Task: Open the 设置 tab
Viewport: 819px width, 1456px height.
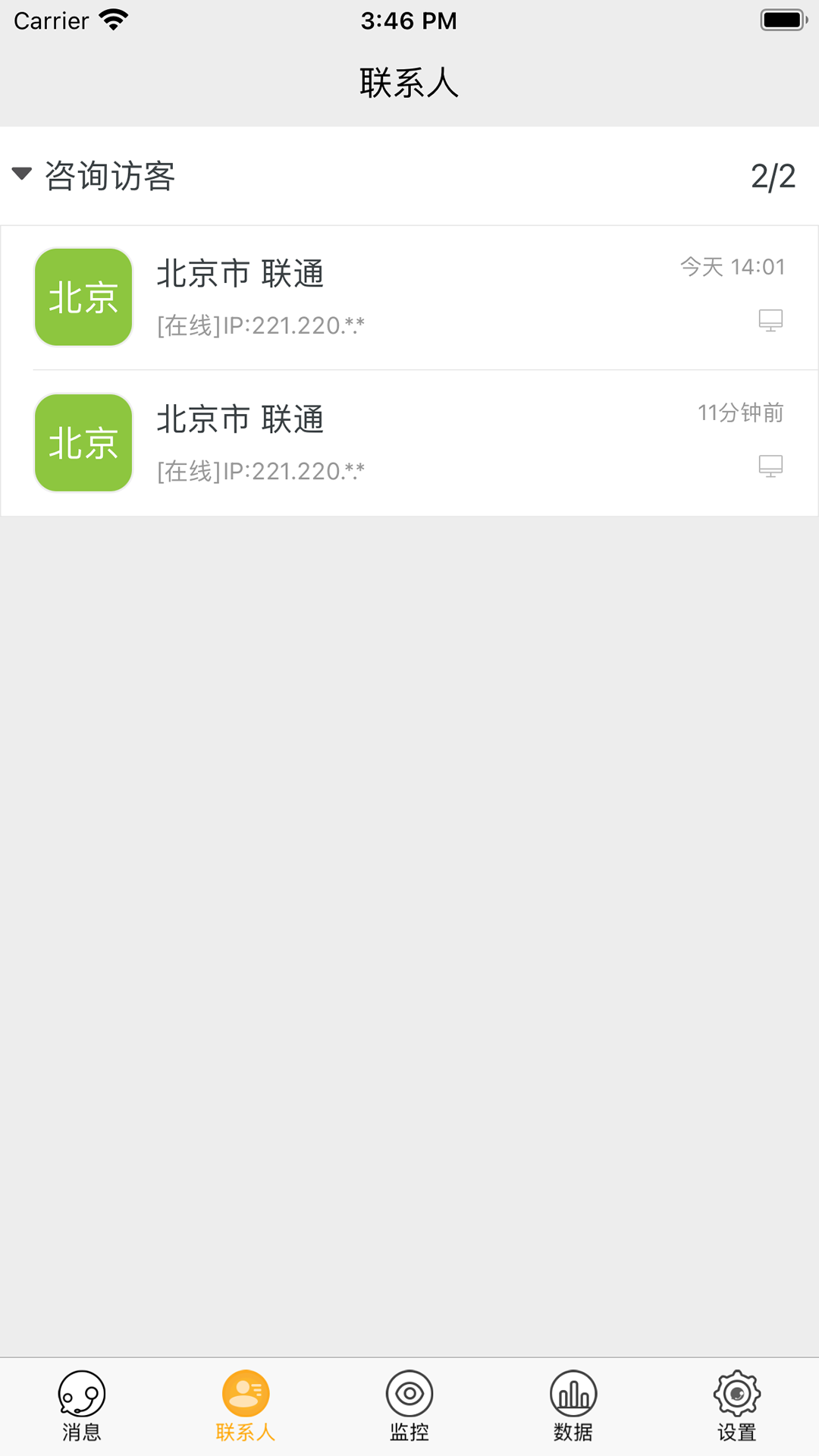Action: click(x=737, y=1405)
